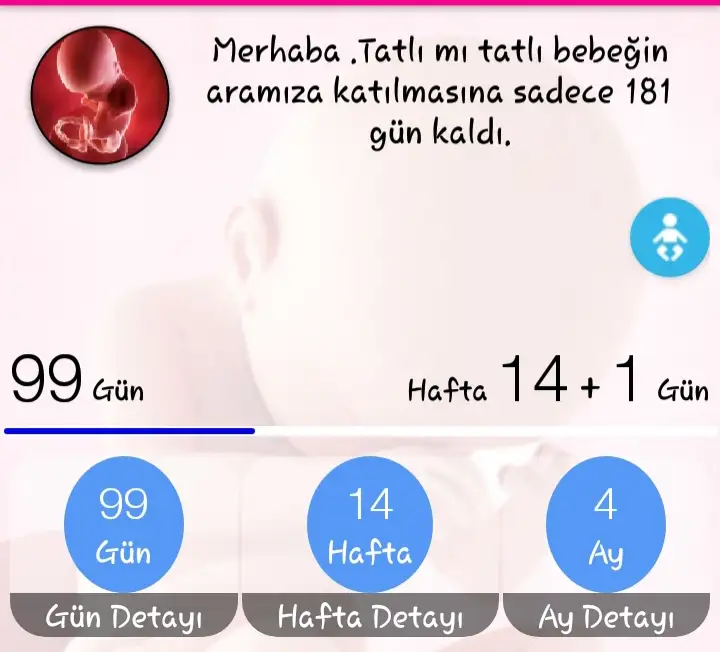Open the fetus profile picture
Screen dimensions: 720x652
98,95
